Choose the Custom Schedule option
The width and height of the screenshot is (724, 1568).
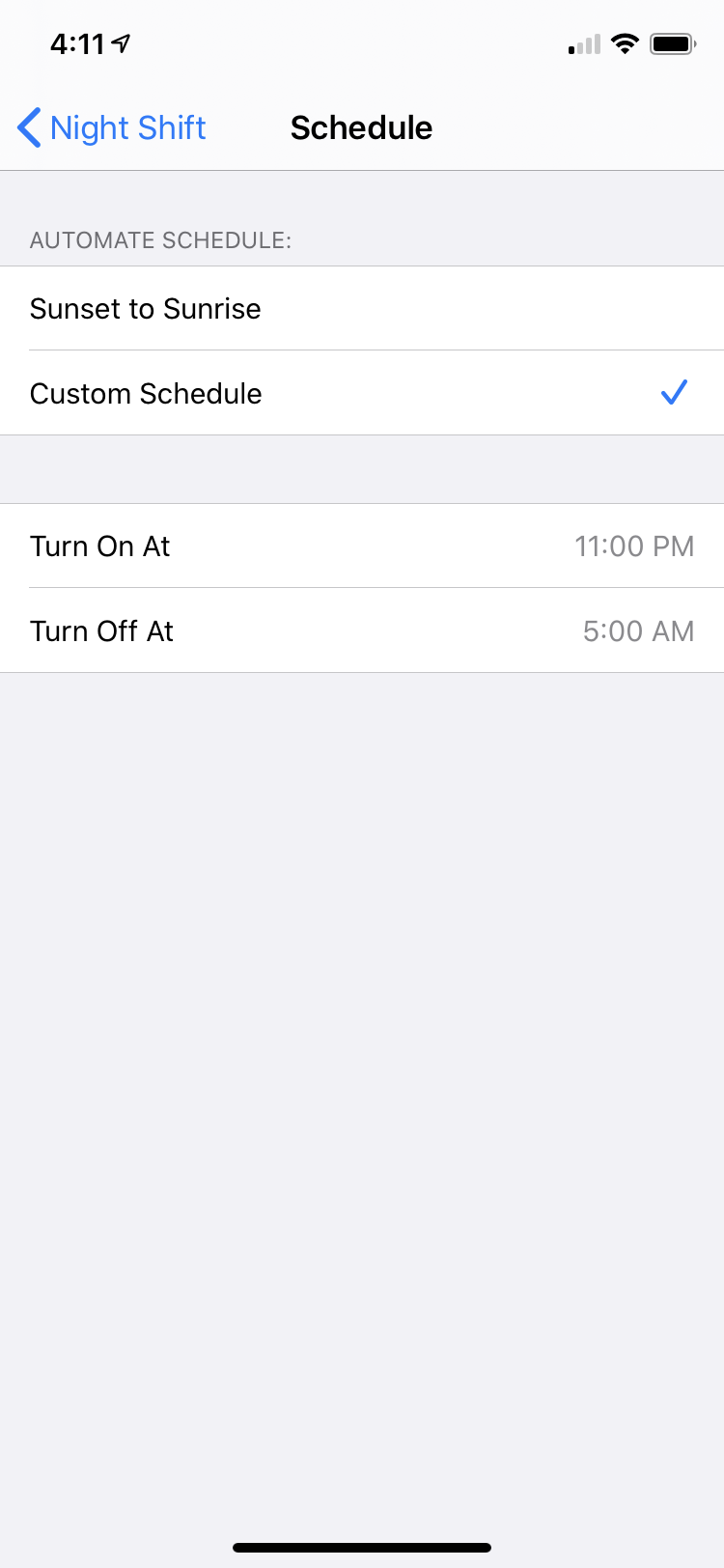[362, 393]
